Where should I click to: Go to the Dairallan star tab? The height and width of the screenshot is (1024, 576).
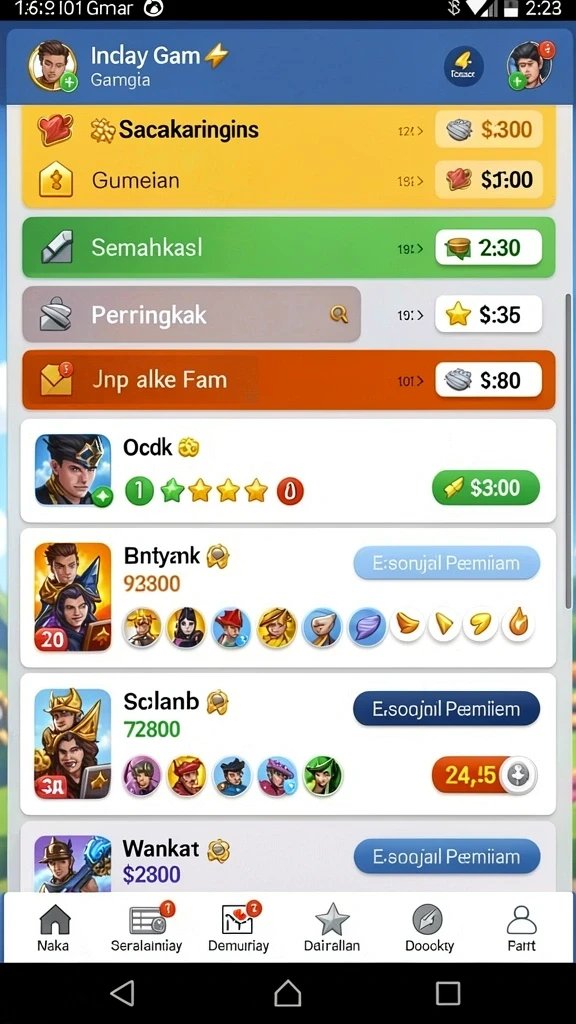[x=332, y=927]
